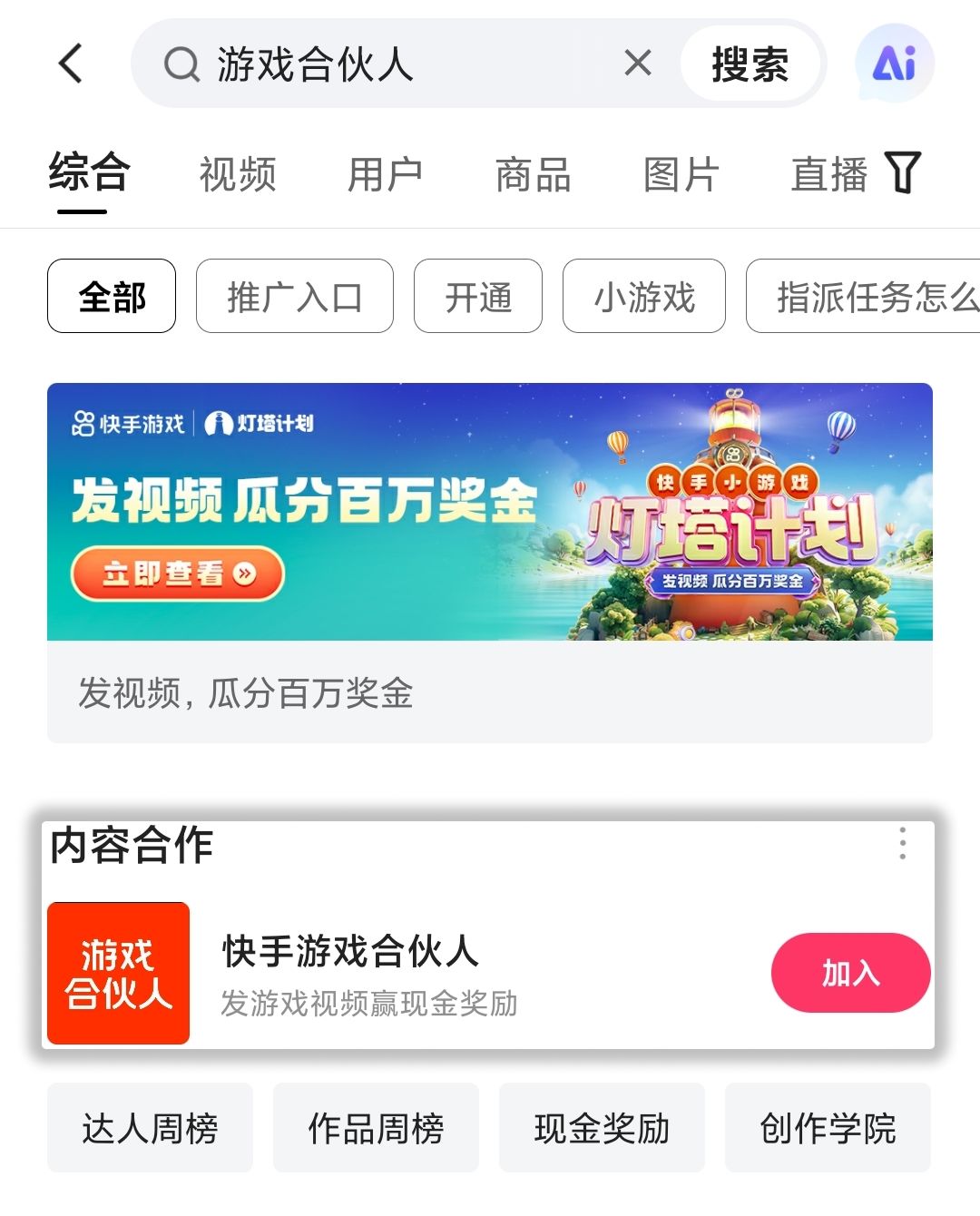
Task: Tap the 游戏合伙人 red app icon
Action: pyautogui.click(x=117, y=972)
